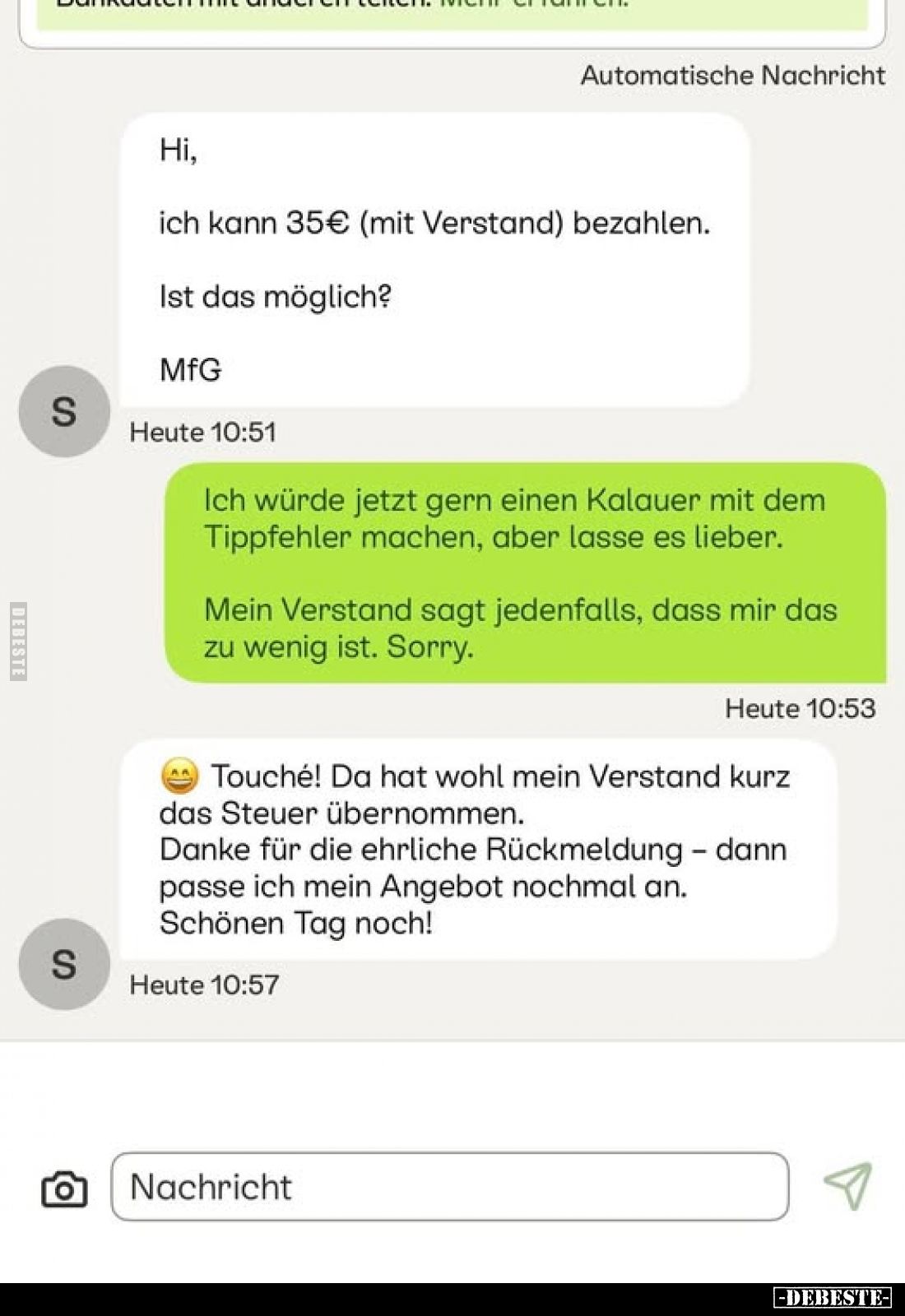Viewport: 905px width, 1316px height.
Task: Click the 'Automatische Nachricht' label
Action: click(x=732, y=76)
